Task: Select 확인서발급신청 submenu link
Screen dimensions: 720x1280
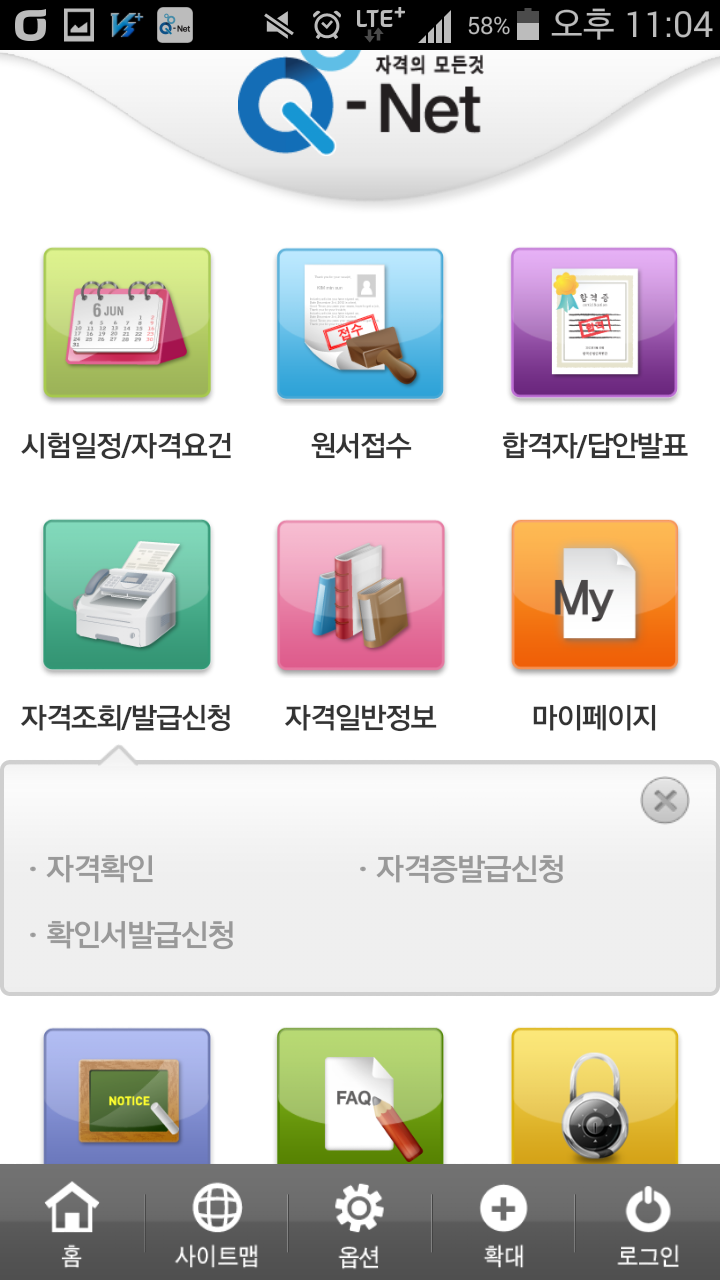Action: coord(140,935)
